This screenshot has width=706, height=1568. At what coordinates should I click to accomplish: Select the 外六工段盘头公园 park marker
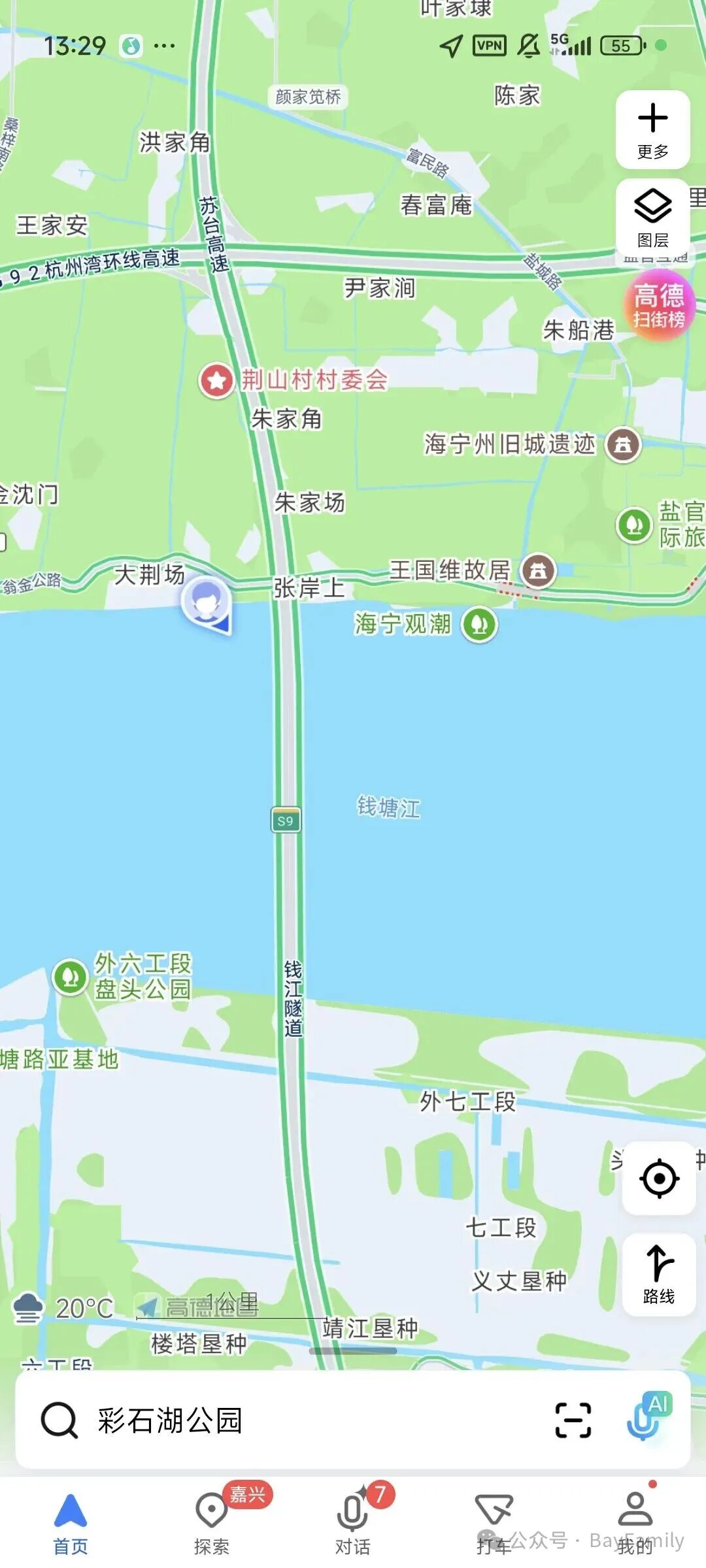coord(71,977)
